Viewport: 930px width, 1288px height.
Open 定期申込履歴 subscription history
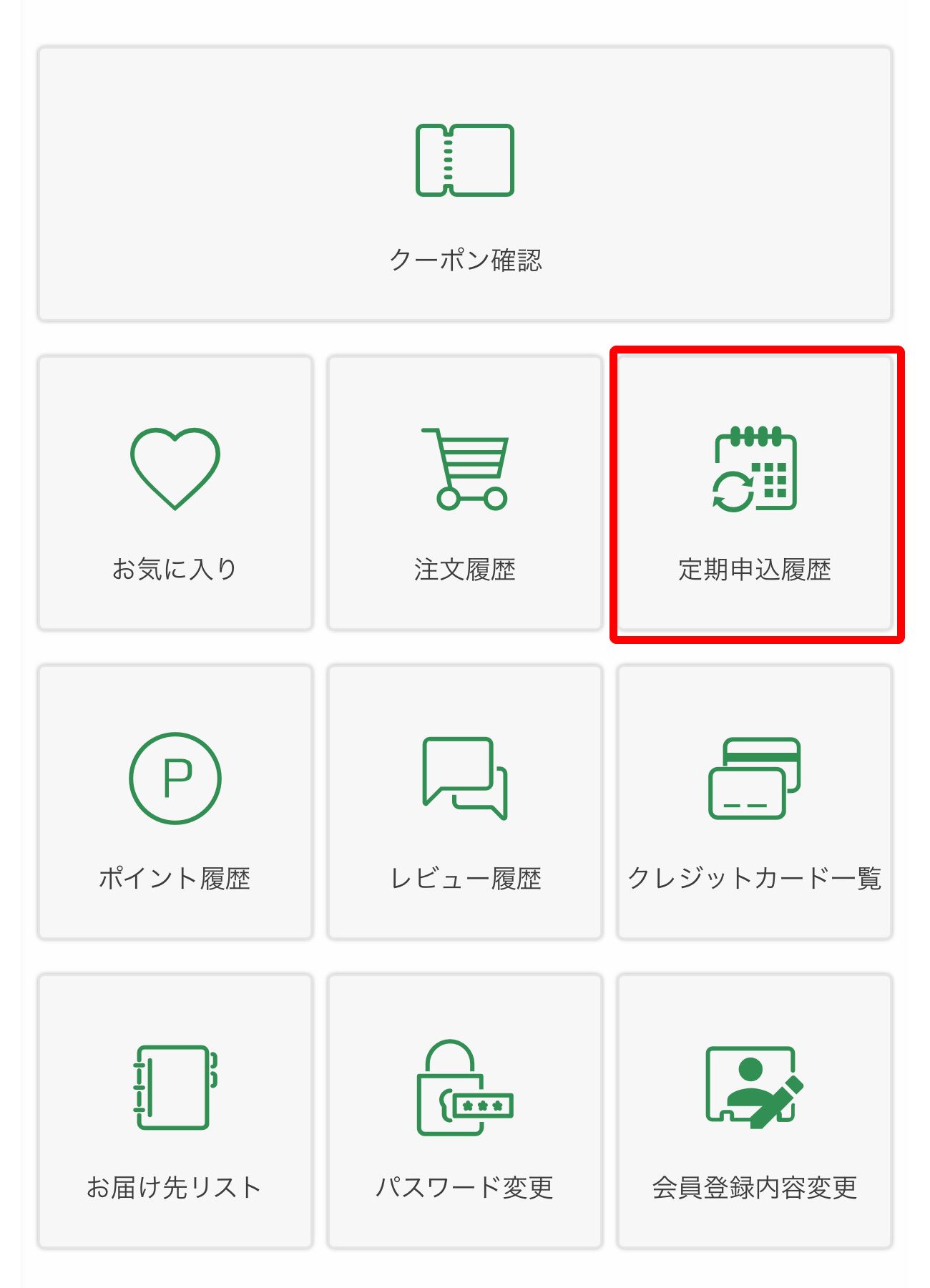click(x=755, y=494)
